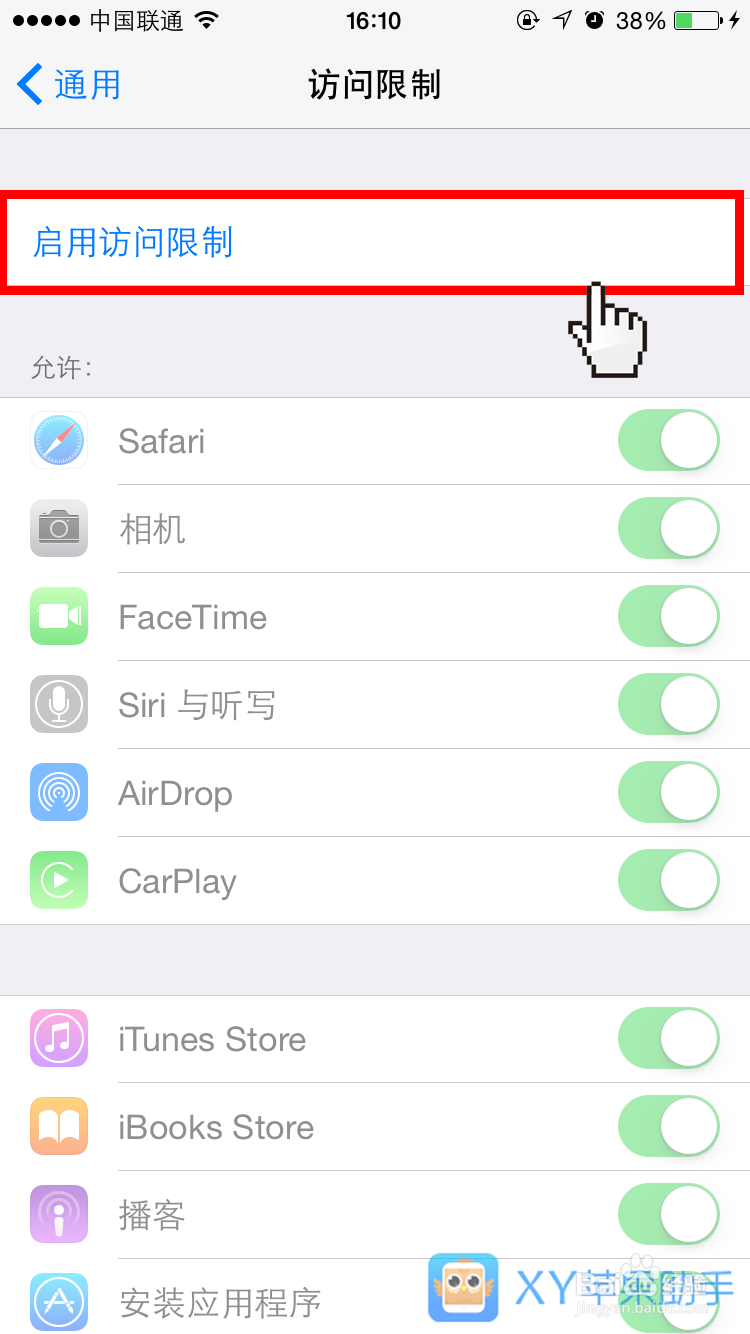
Task: Tap the iBooks Store icon
Action: pos(58,1126)
